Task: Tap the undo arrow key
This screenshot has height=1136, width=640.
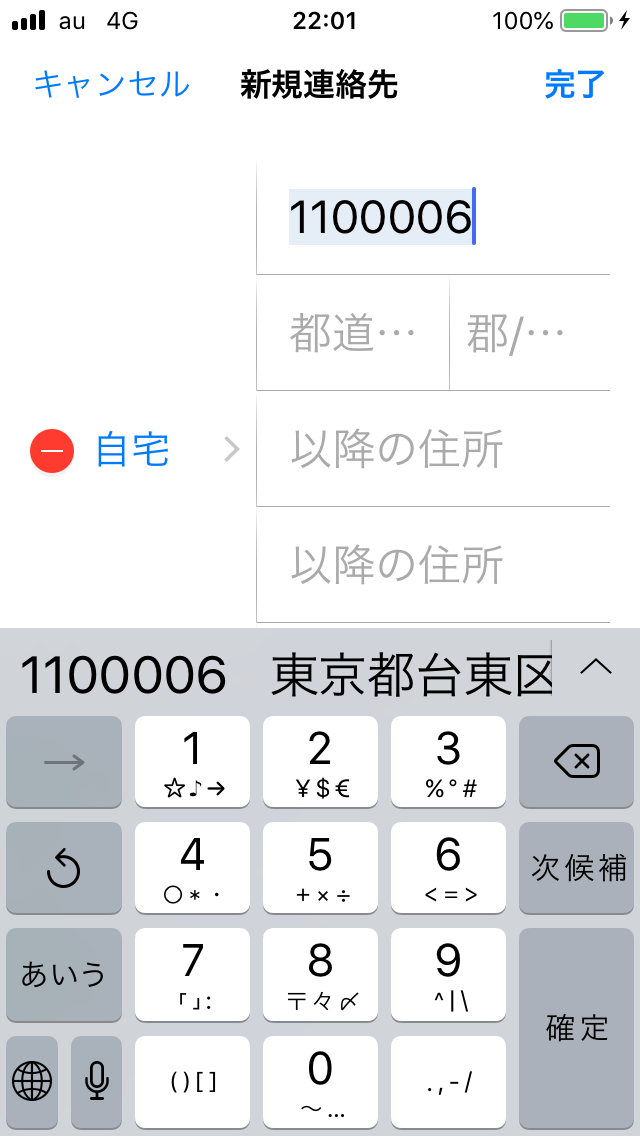Action: 64,868
